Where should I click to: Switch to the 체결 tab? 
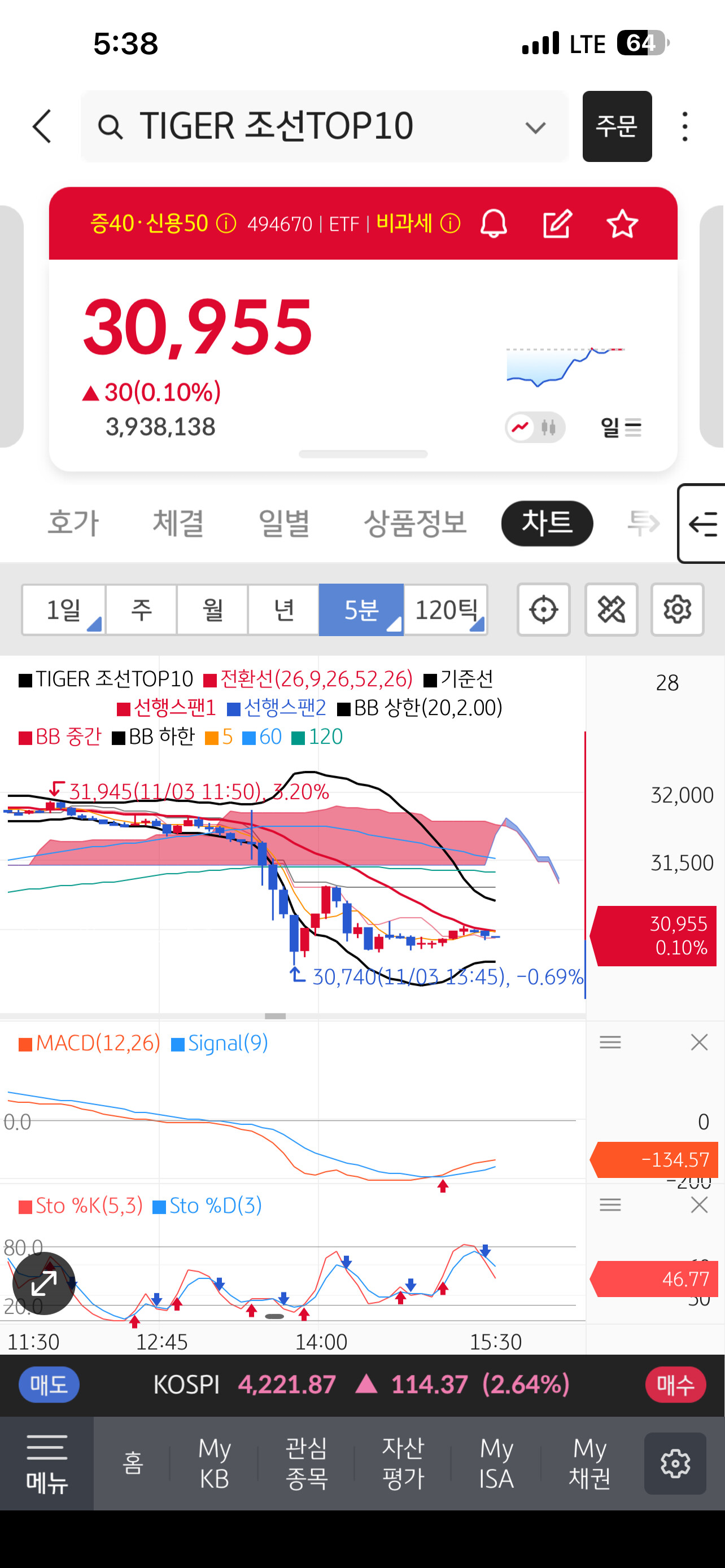coord(178,523)
